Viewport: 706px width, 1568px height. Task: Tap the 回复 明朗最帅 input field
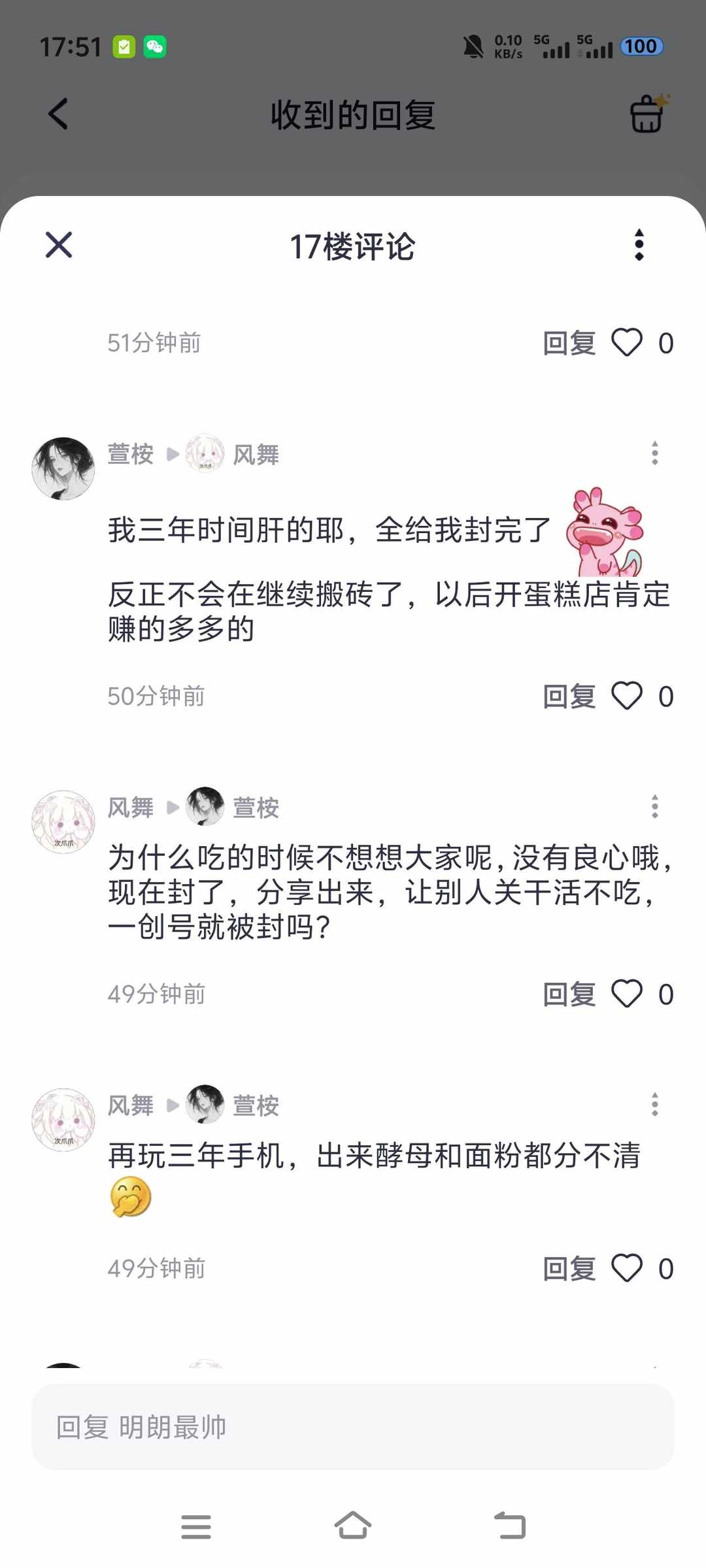tap(353, 1428)
